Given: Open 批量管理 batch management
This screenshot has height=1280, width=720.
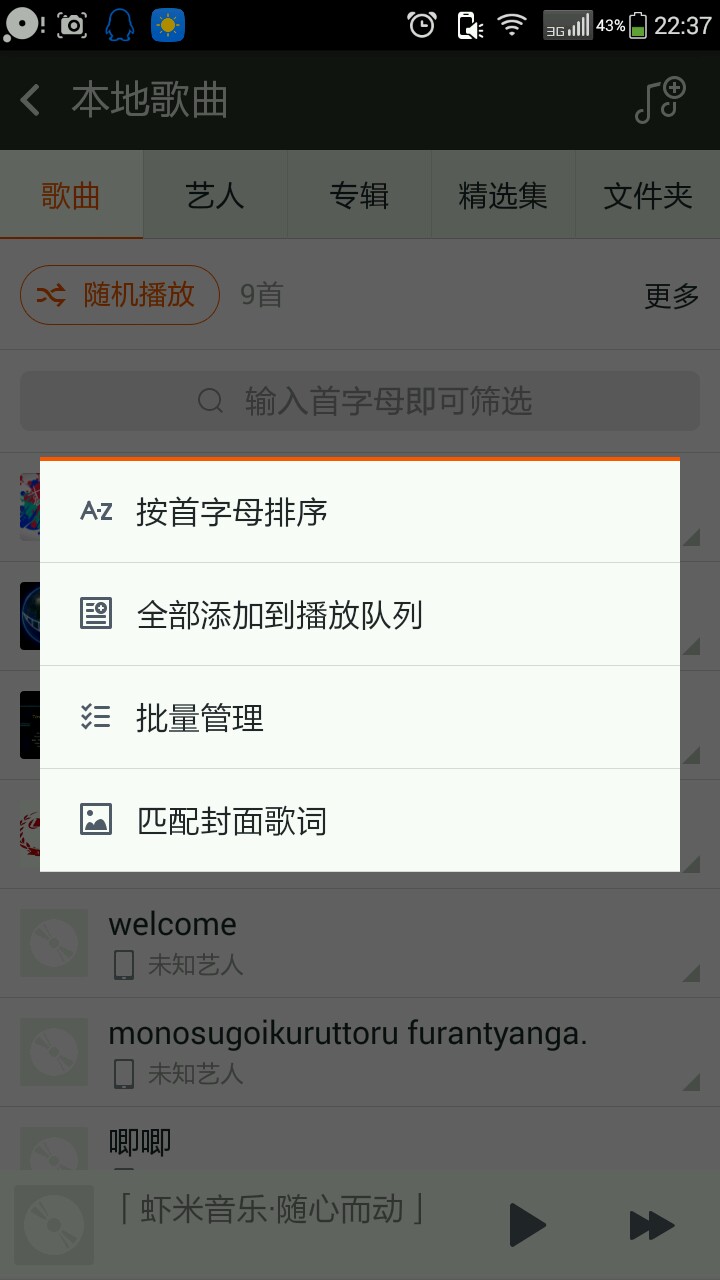Looking at the screenshot, I should [x=360, y=717].
